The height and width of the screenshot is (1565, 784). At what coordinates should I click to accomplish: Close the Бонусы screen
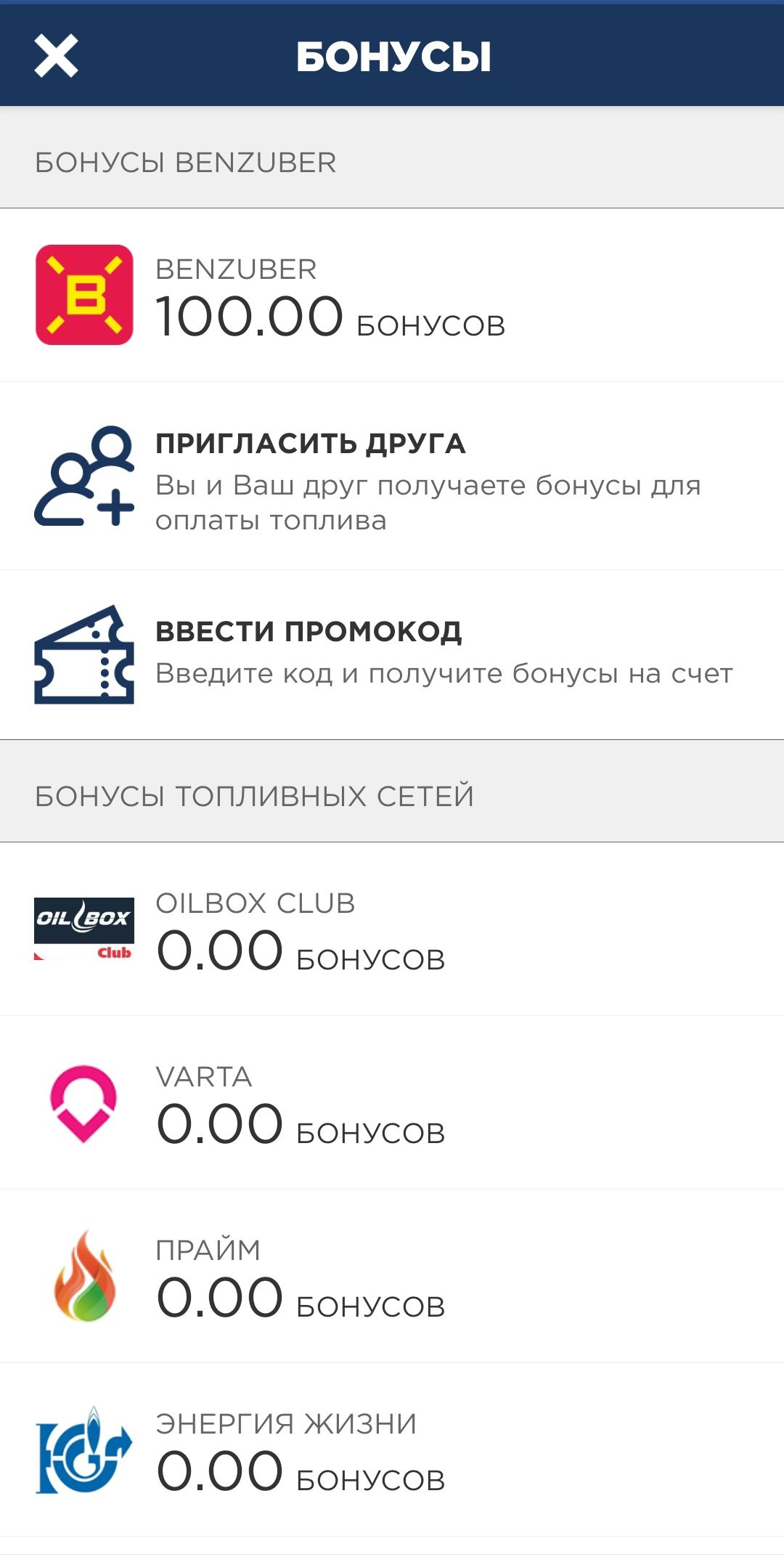(56, 56)
